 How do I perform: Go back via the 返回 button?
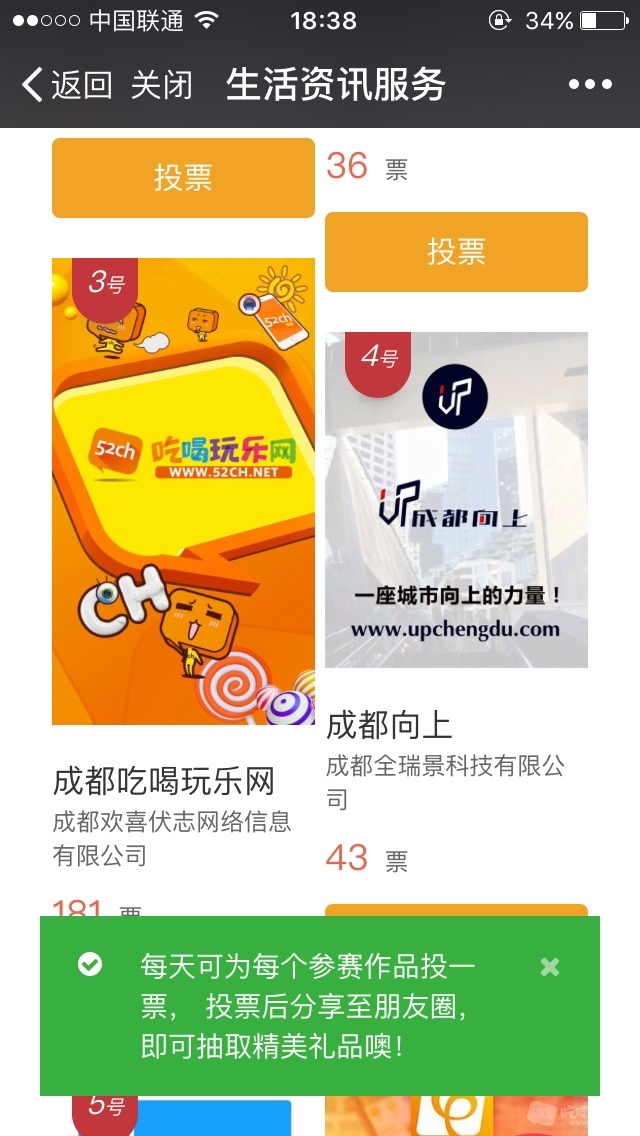point(66,85)
